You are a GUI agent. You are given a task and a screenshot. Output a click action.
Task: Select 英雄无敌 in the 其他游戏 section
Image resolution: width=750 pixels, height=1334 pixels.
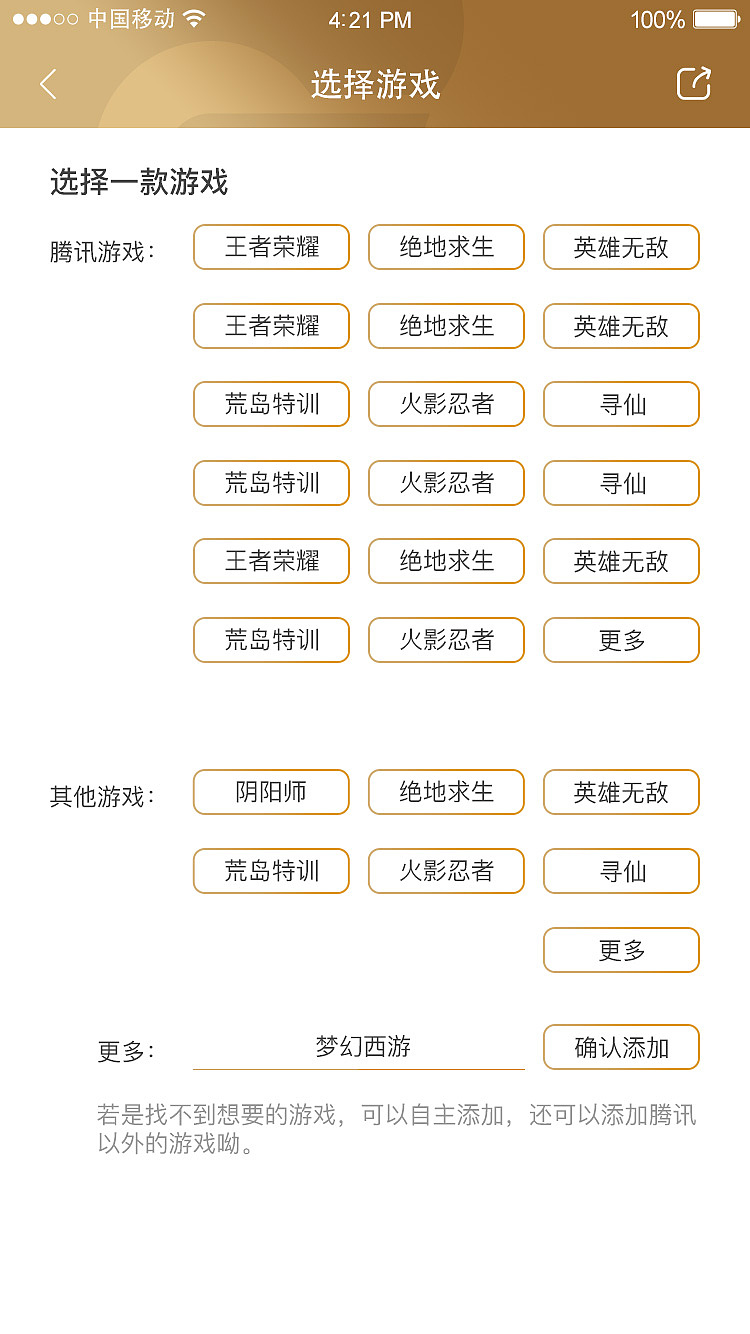click(x=621, y=792)
